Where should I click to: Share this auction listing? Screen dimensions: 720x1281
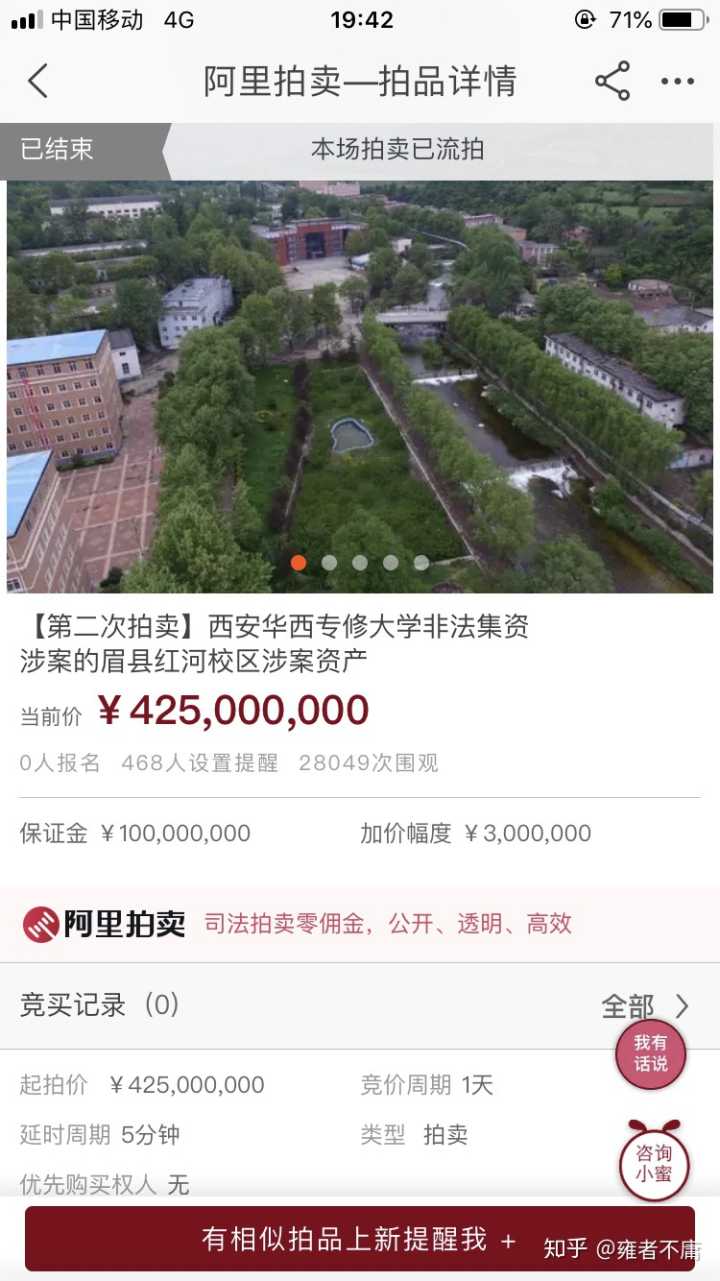[612, 81]
